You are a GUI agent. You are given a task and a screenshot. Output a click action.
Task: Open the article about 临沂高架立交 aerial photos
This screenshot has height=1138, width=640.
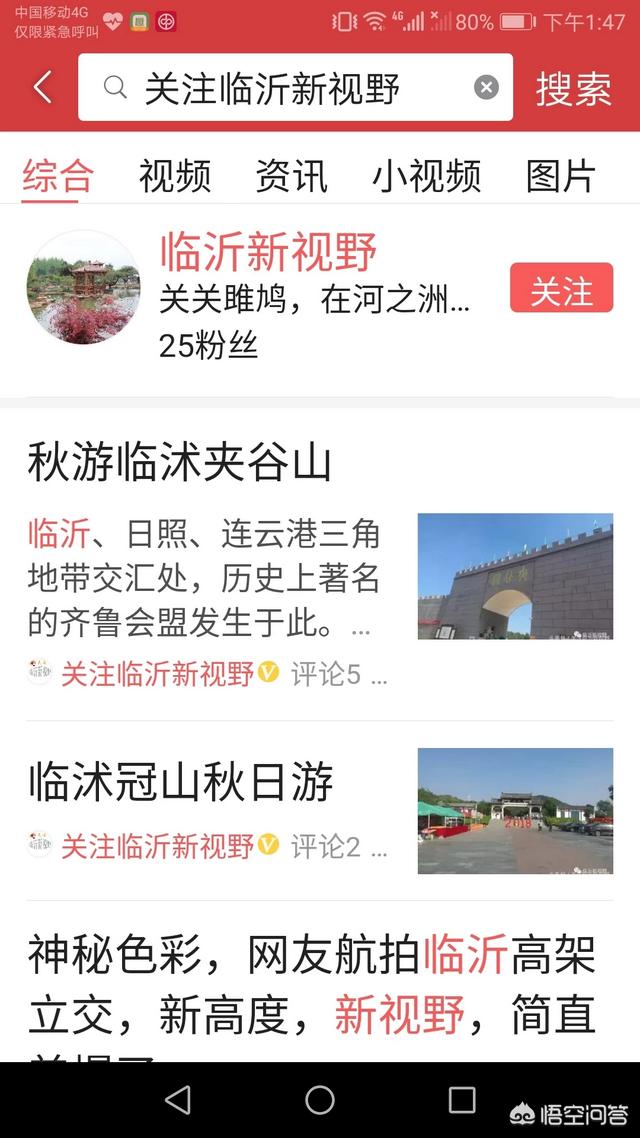pyautogui.click(x=312, y=985)
